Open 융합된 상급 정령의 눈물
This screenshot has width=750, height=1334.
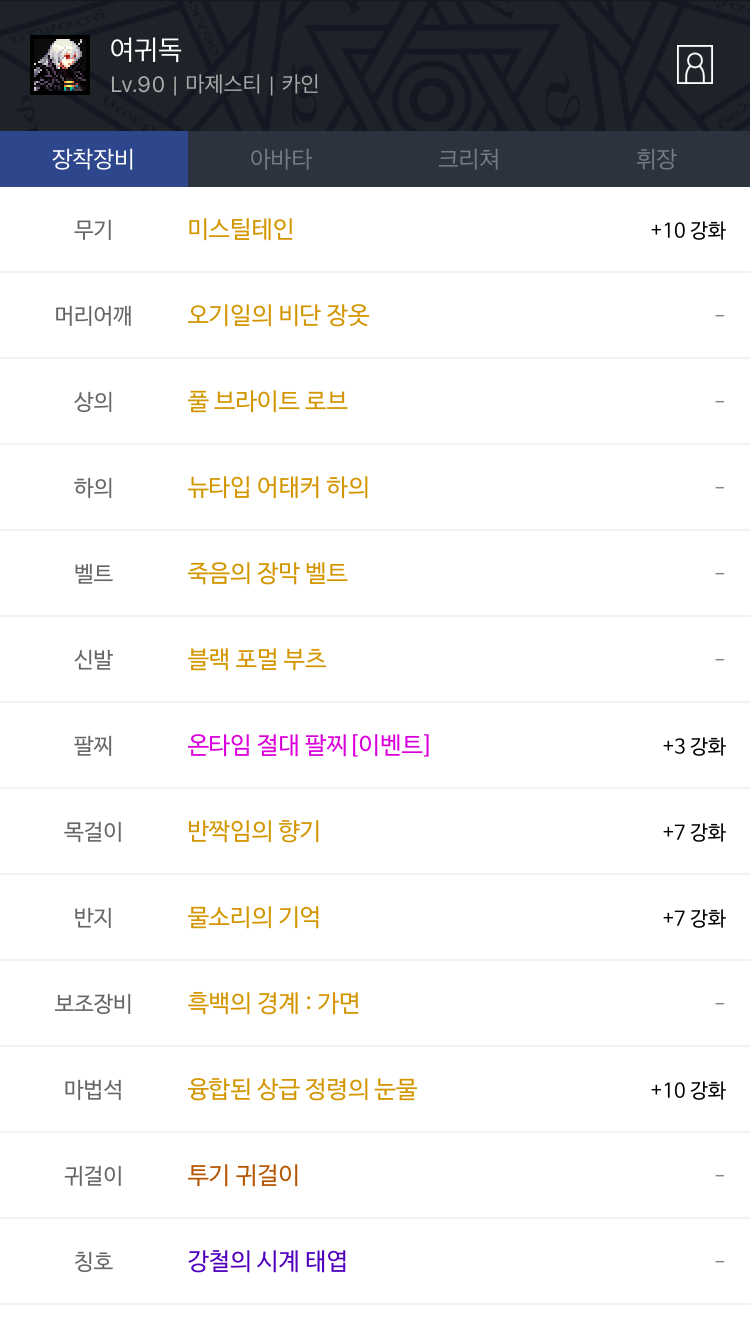click(302, 1089)
